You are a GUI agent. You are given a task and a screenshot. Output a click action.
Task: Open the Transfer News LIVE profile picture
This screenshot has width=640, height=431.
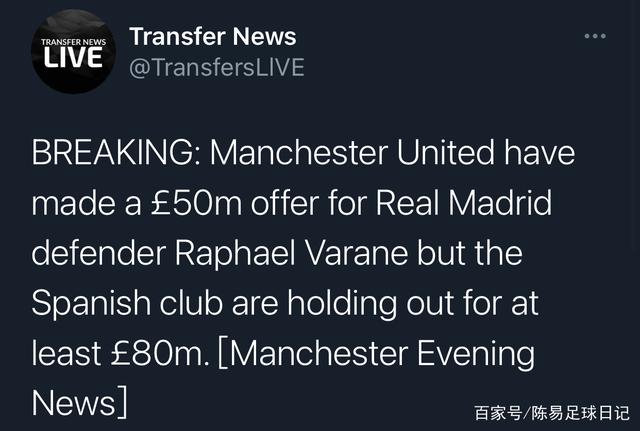coord(71,53)
